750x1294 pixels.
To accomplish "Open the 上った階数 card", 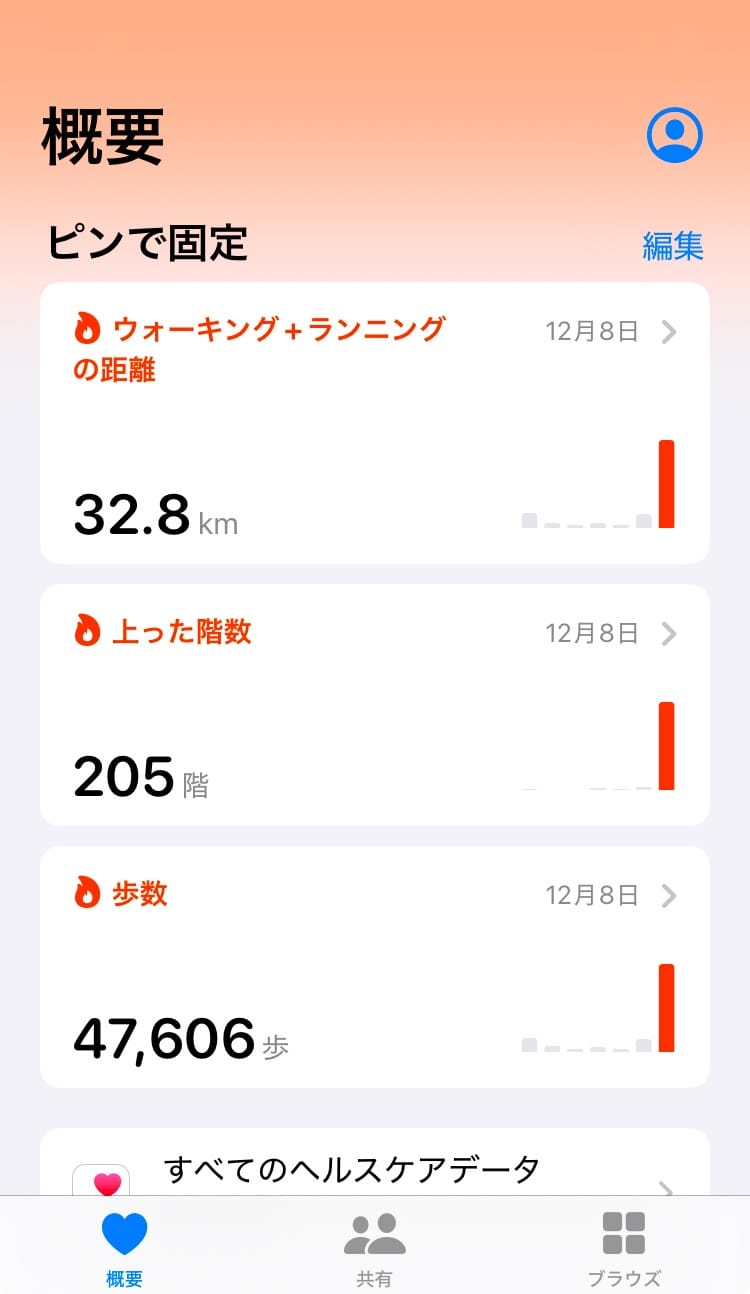I will click(x=375, y=705).
